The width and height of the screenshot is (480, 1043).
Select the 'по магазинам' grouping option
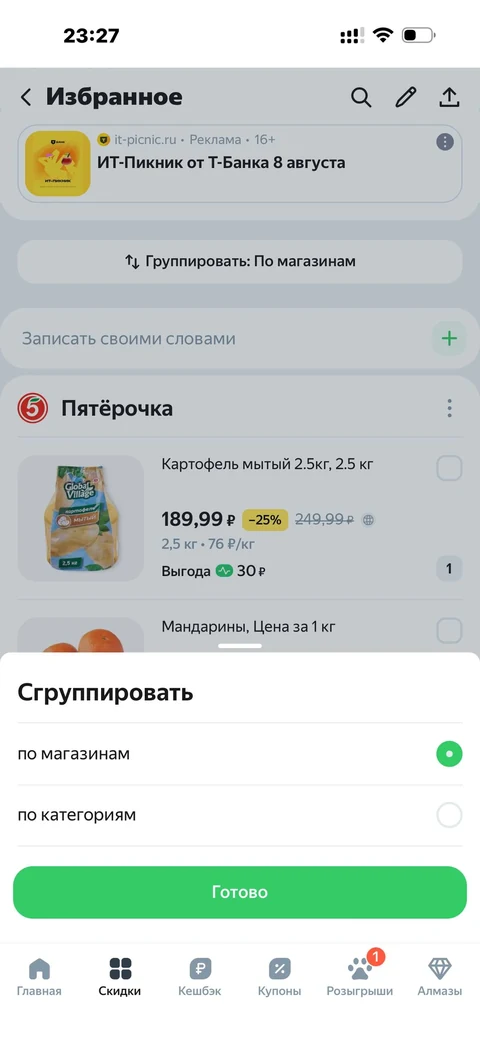[239, 754]
